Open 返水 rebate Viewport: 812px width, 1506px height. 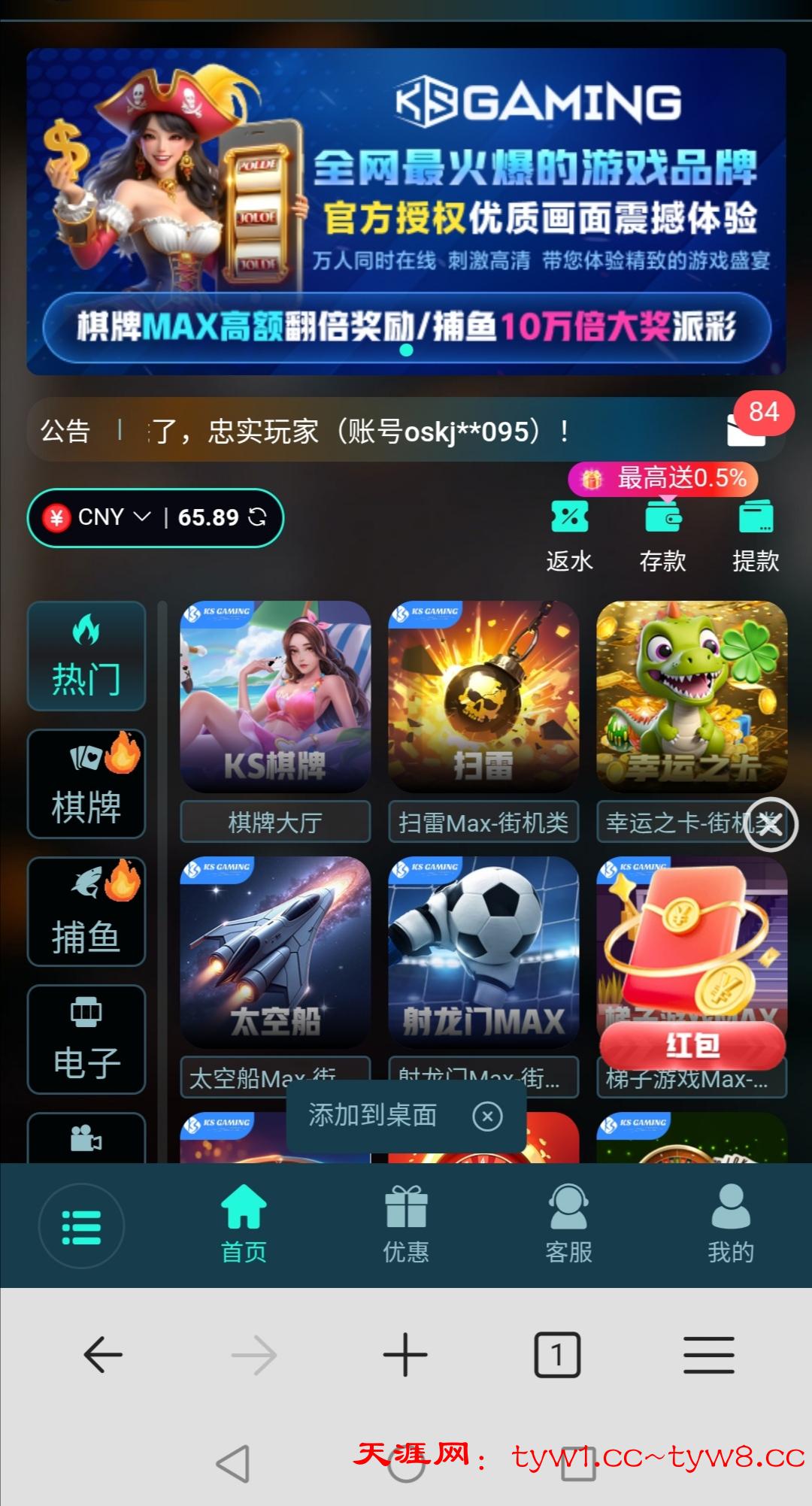(x=569, y=535)
